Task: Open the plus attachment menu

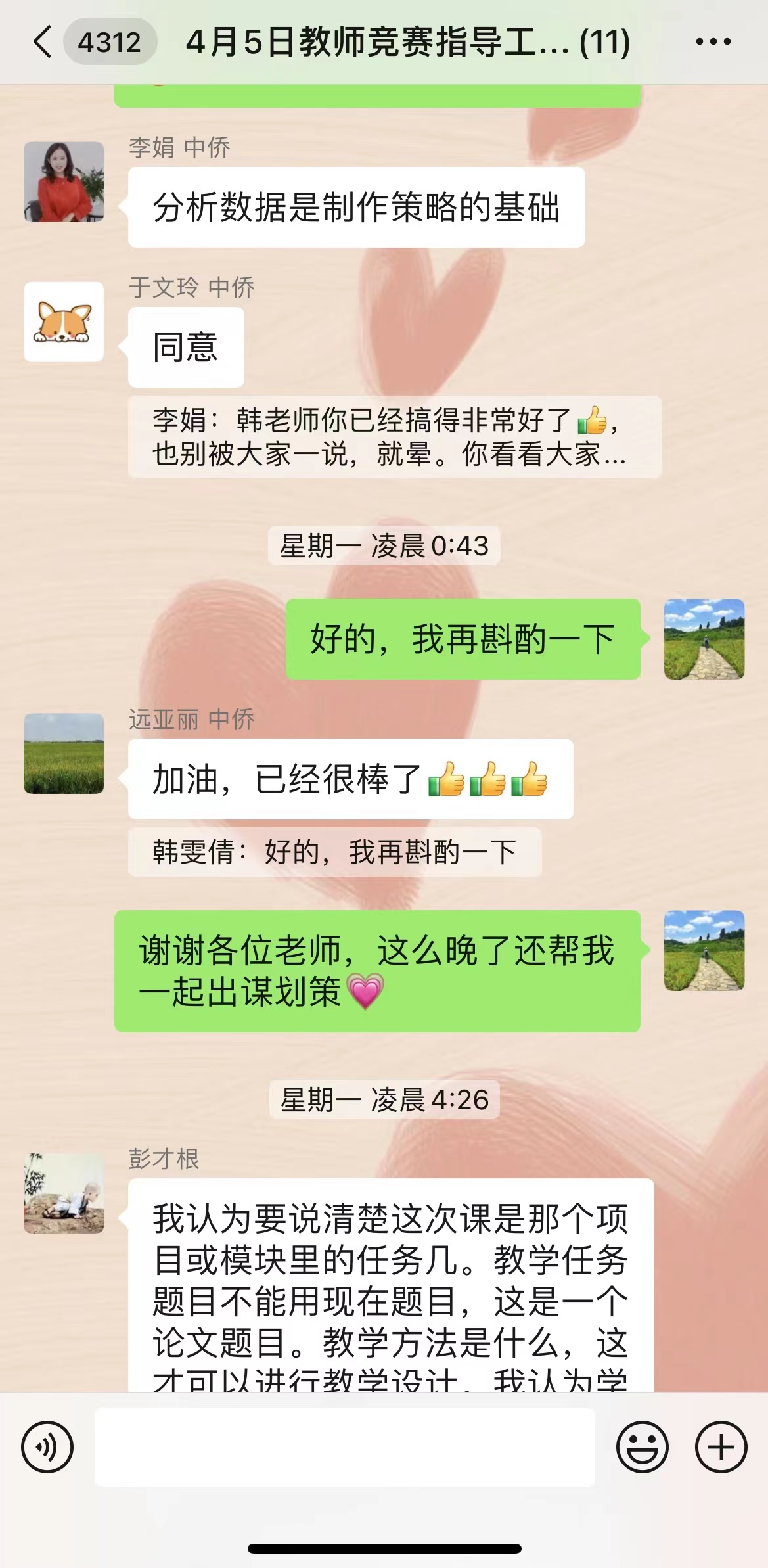Action: (721, 1446)
